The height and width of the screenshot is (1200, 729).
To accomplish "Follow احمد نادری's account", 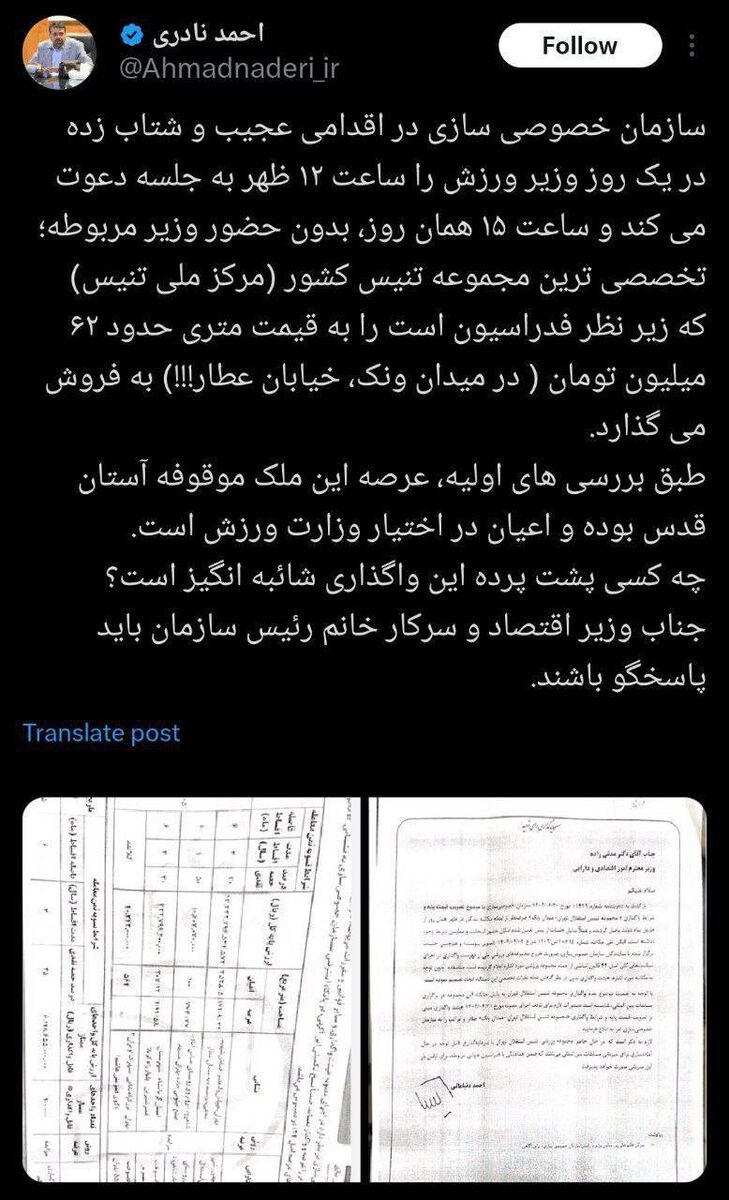I will point(580,46).
